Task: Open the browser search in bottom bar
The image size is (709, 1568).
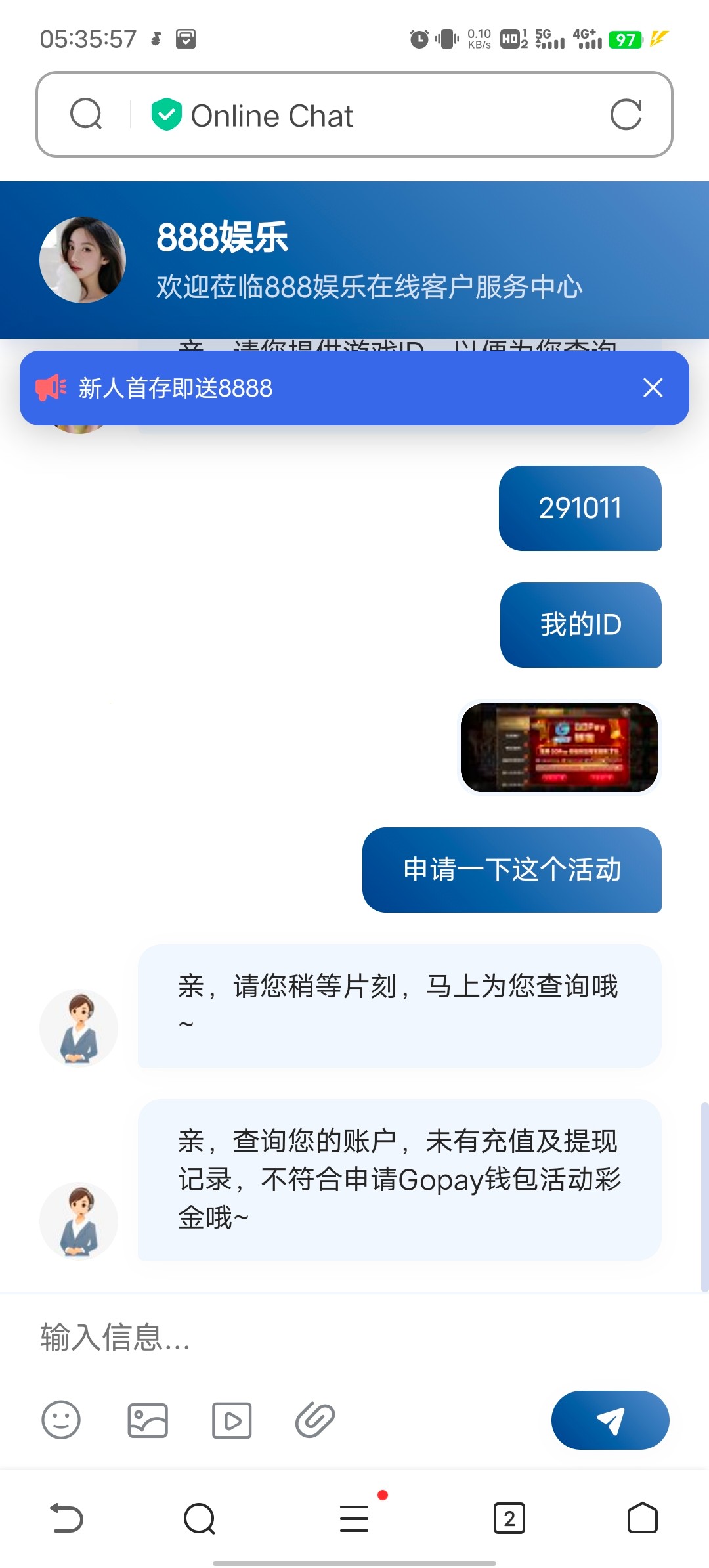Action: coord(200,1517)
